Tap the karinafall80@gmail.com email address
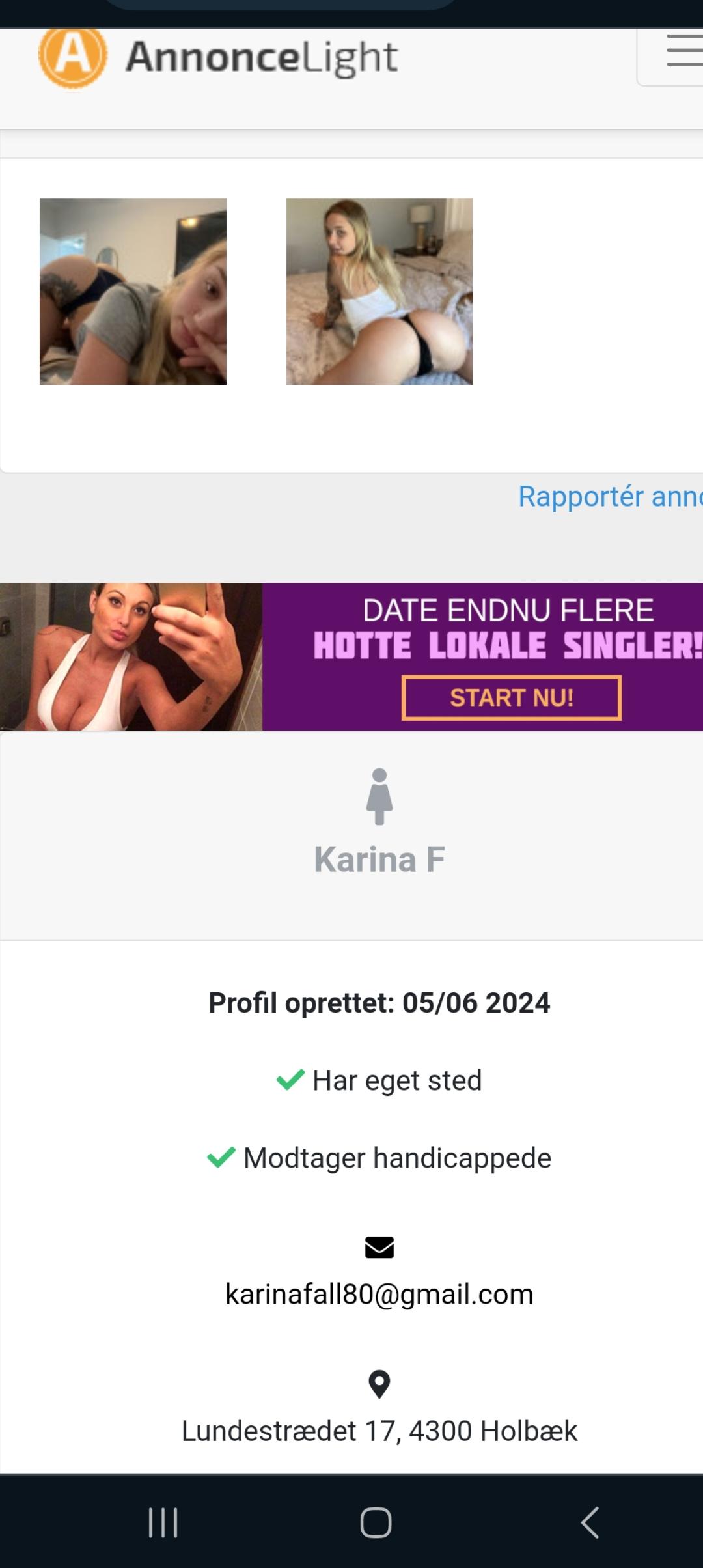This screenshot has width=703, height=1568. 379,1294
